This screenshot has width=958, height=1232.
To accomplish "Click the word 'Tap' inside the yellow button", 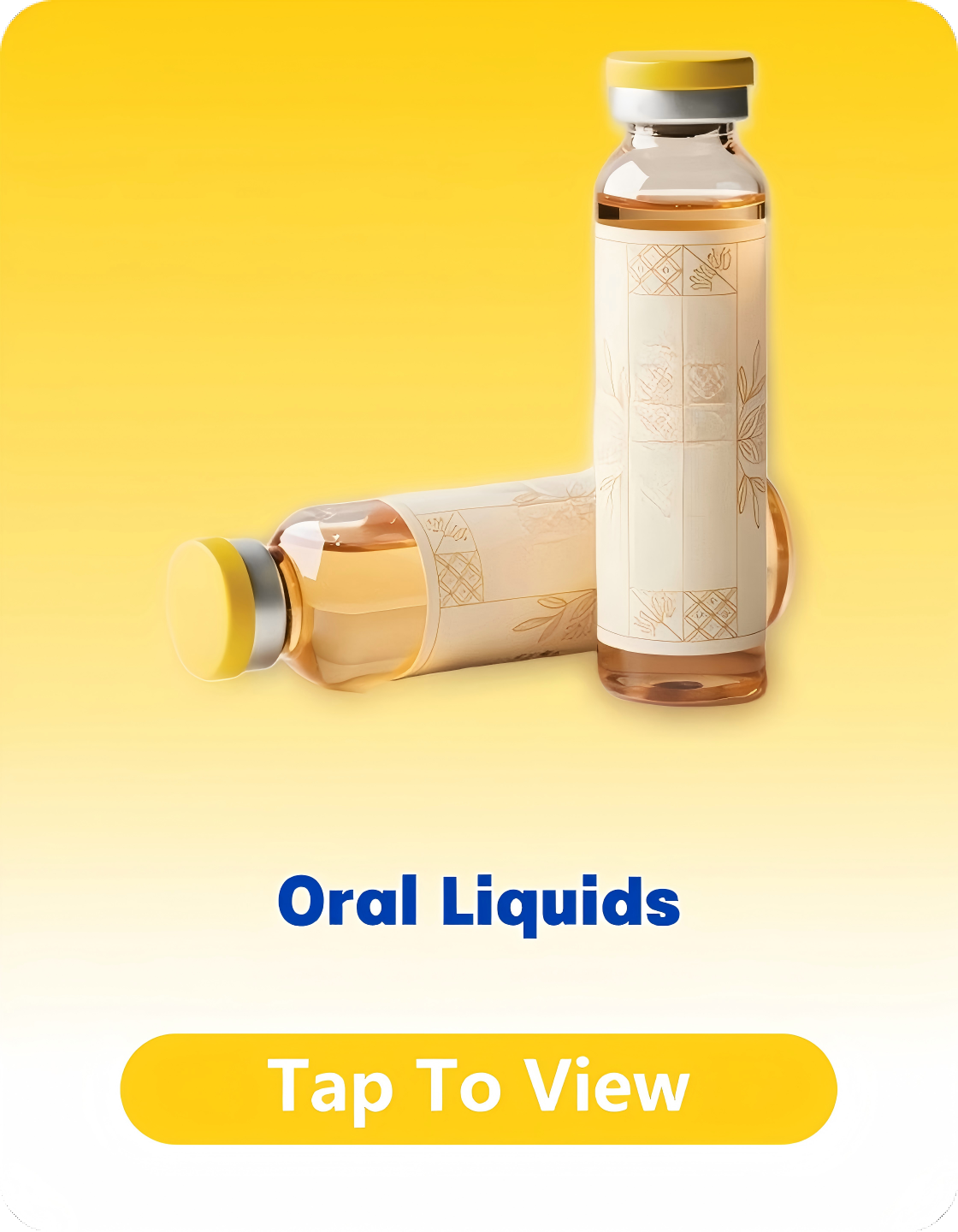I will tap(334, 1087).
